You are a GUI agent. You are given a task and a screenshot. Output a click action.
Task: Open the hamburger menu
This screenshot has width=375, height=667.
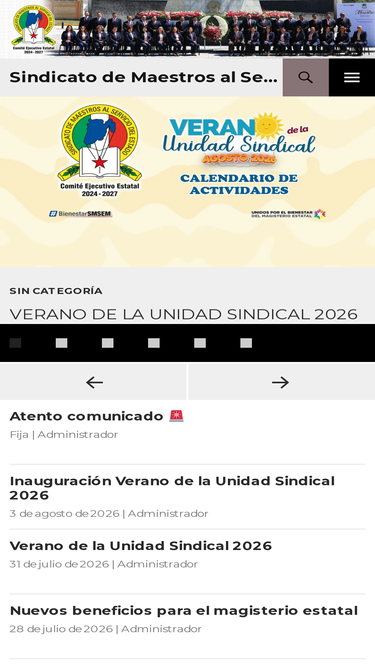pyautogui.click(x=352, y=77)
